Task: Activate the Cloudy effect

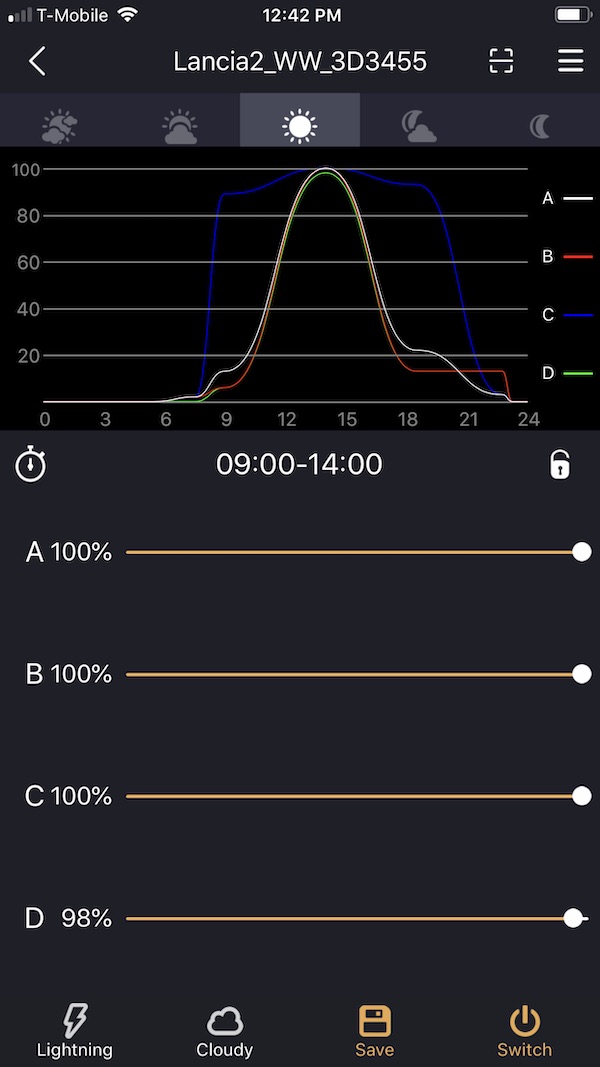Action: 224,1031
